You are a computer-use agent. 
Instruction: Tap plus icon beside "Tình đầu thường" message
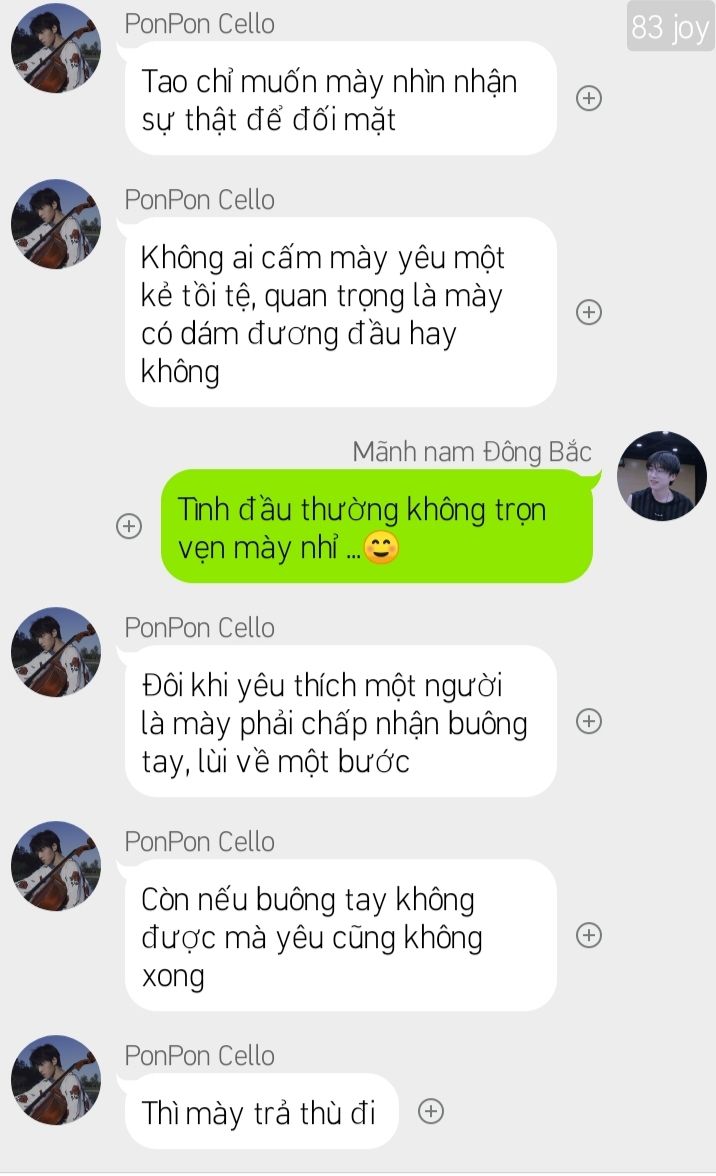click(129, 526)
